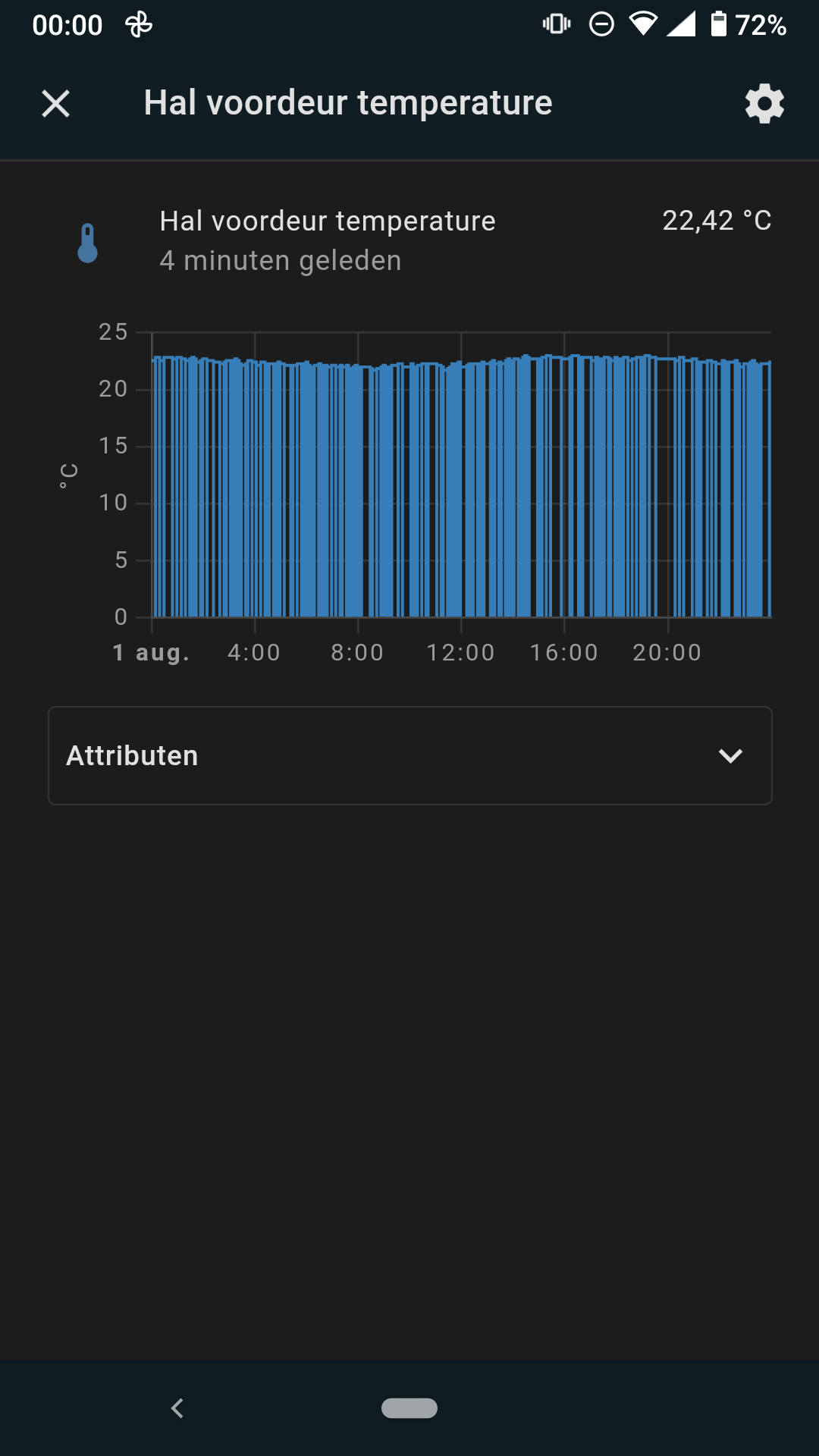Viewport: 819px width, 1456px height.
Task: Click the temperature reading 22,42 °C
Action: [717, 221]
